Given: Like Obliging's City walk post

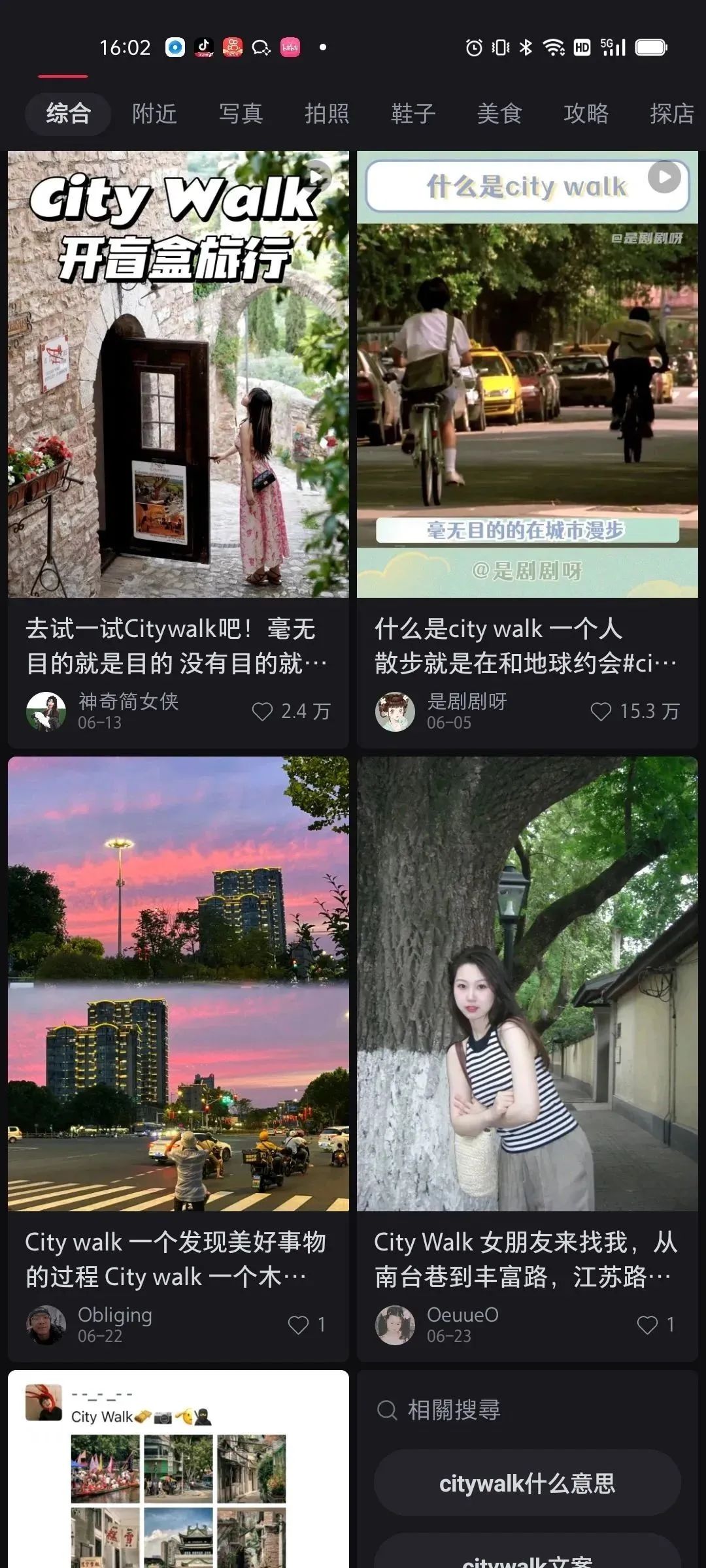Looking at the screenshot, I should (x=298, y=1325).
